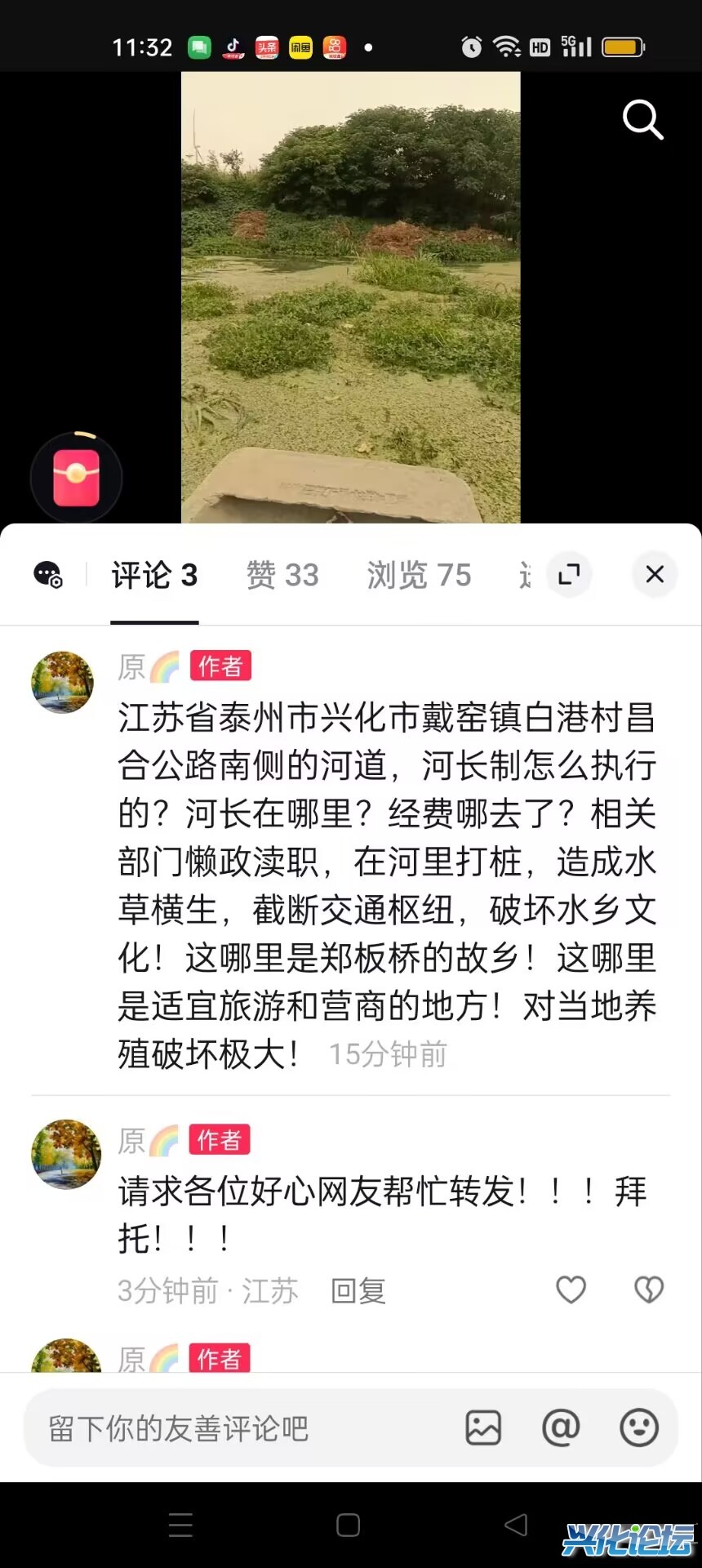702x1568 pixels.
Task: Switch to the 赞 33 tab
Action: [x=282, y=575]
